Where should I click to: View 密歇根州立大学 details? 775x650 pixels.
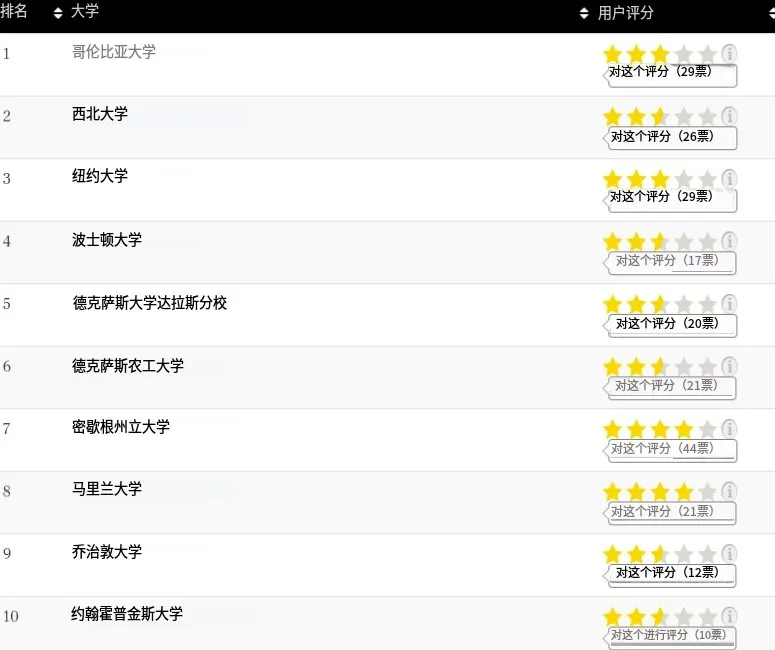(x=121, y=427)
